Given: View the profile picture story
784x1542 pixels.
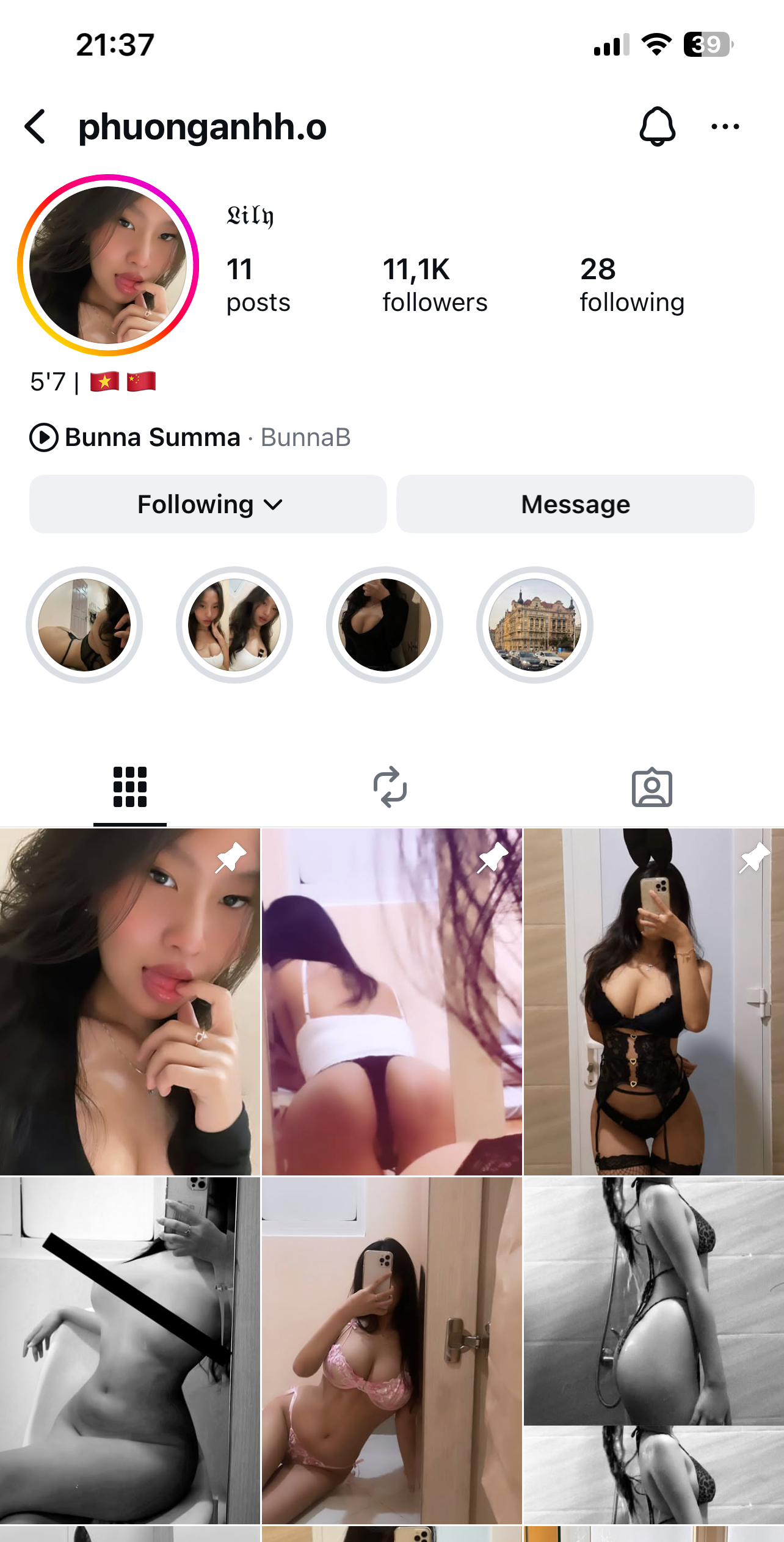Looking at the screenshot, I should coord(108,265).
